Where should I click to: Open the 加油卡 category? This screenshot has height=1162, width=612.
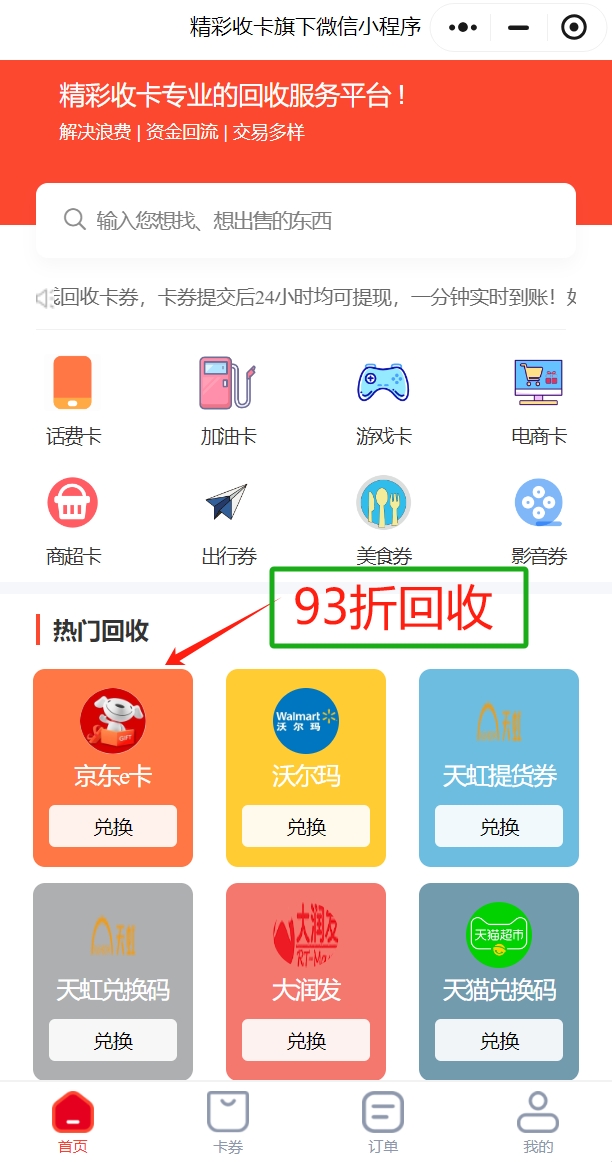(x=228, y=400)
